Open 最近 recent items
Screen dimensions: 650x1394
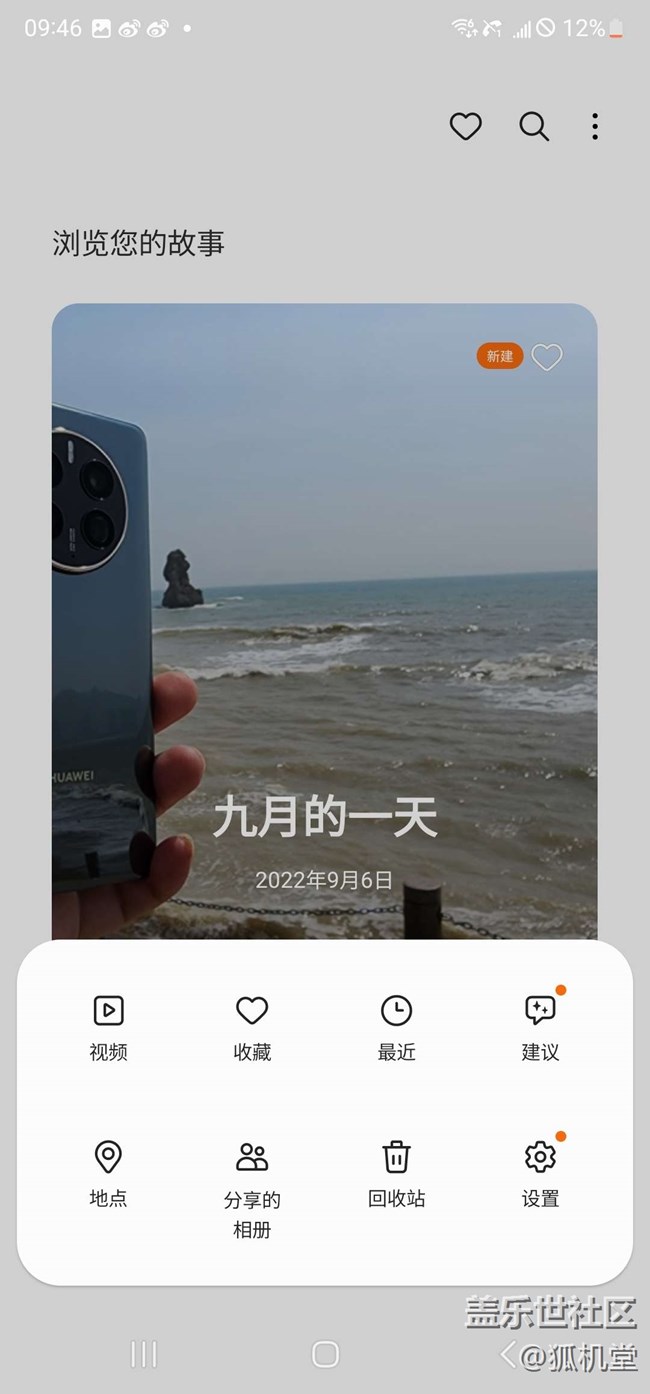(x=396, y=1027)
